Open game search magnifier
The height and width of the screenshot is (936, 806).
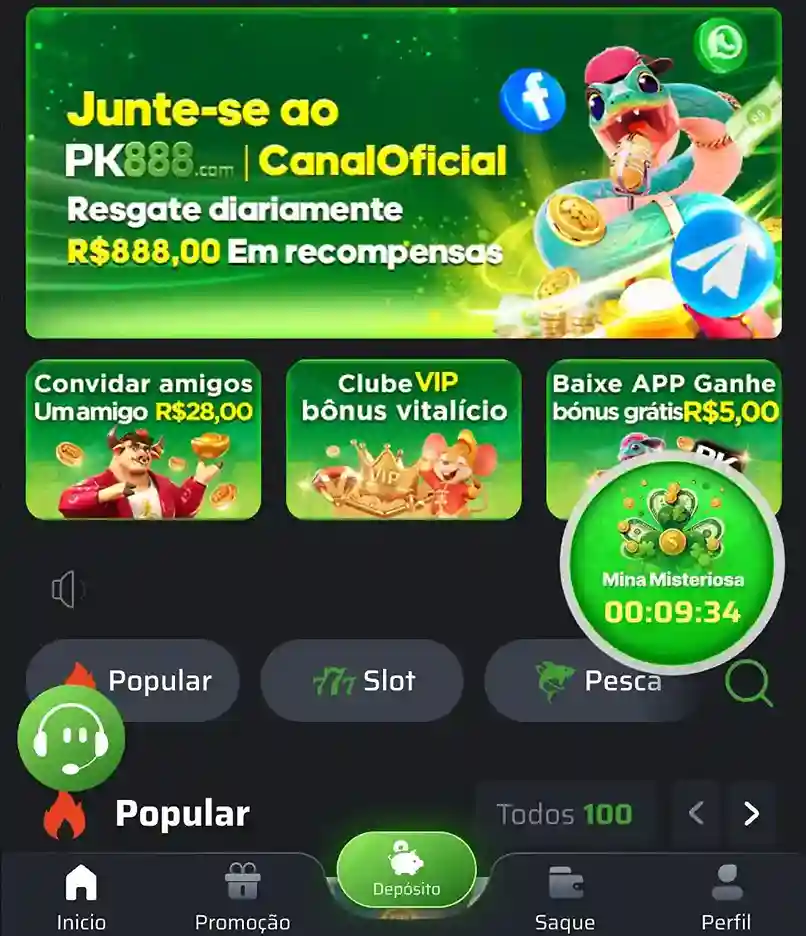pyautogui.click(x=749, y=682)
